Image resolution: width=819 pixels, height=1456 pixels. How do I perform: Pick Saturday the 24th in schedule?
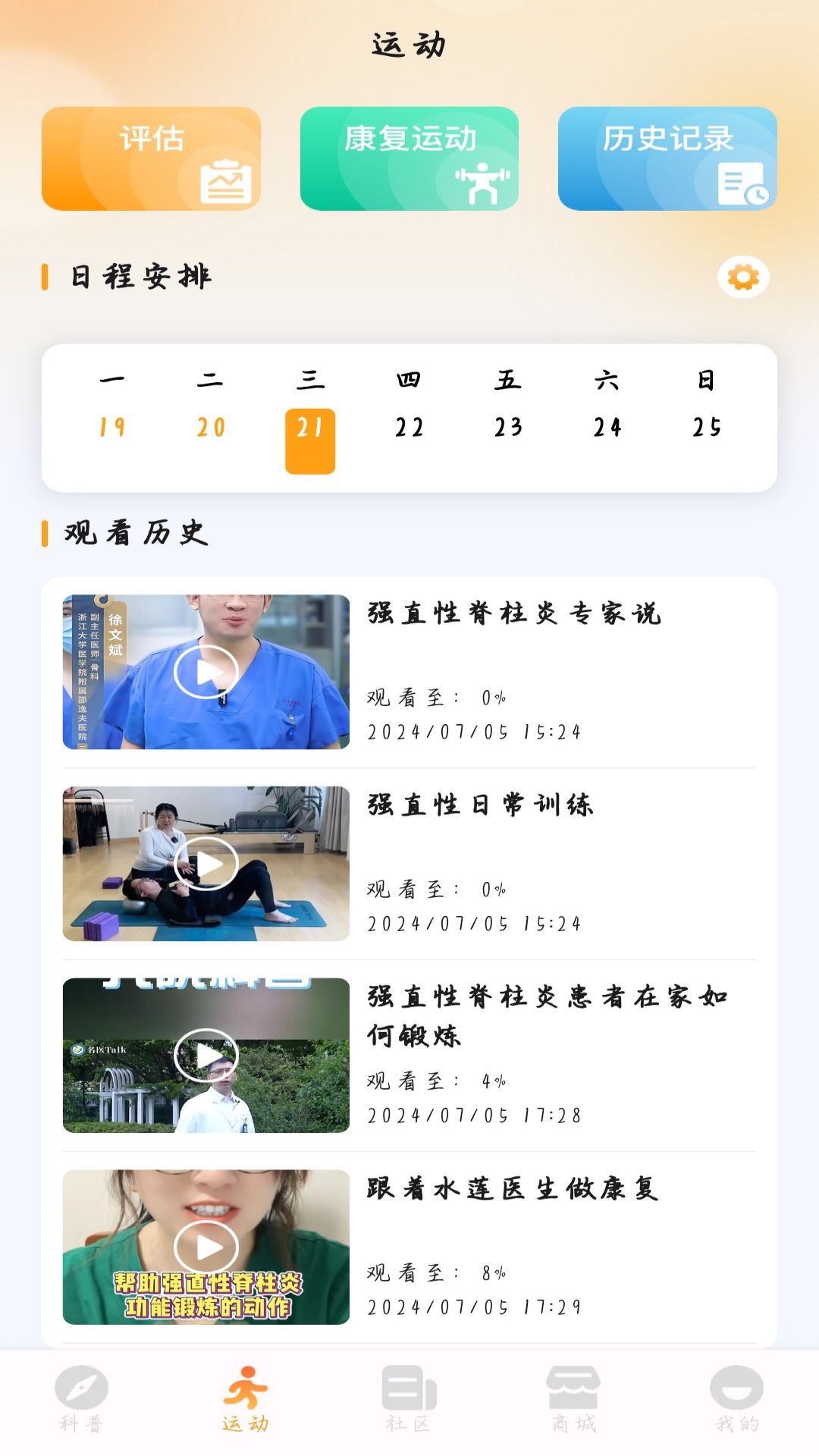(607, 427)
